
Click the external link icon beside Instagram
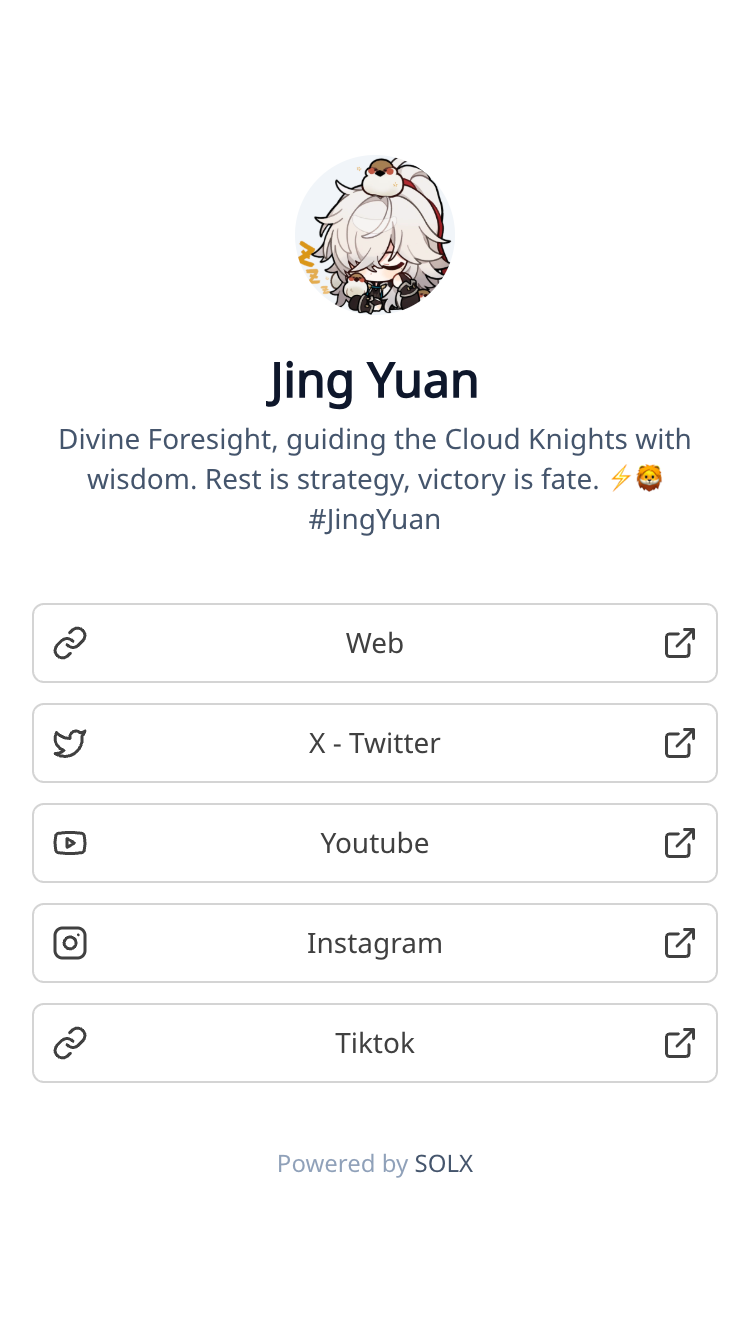click(x=679, y=943)
